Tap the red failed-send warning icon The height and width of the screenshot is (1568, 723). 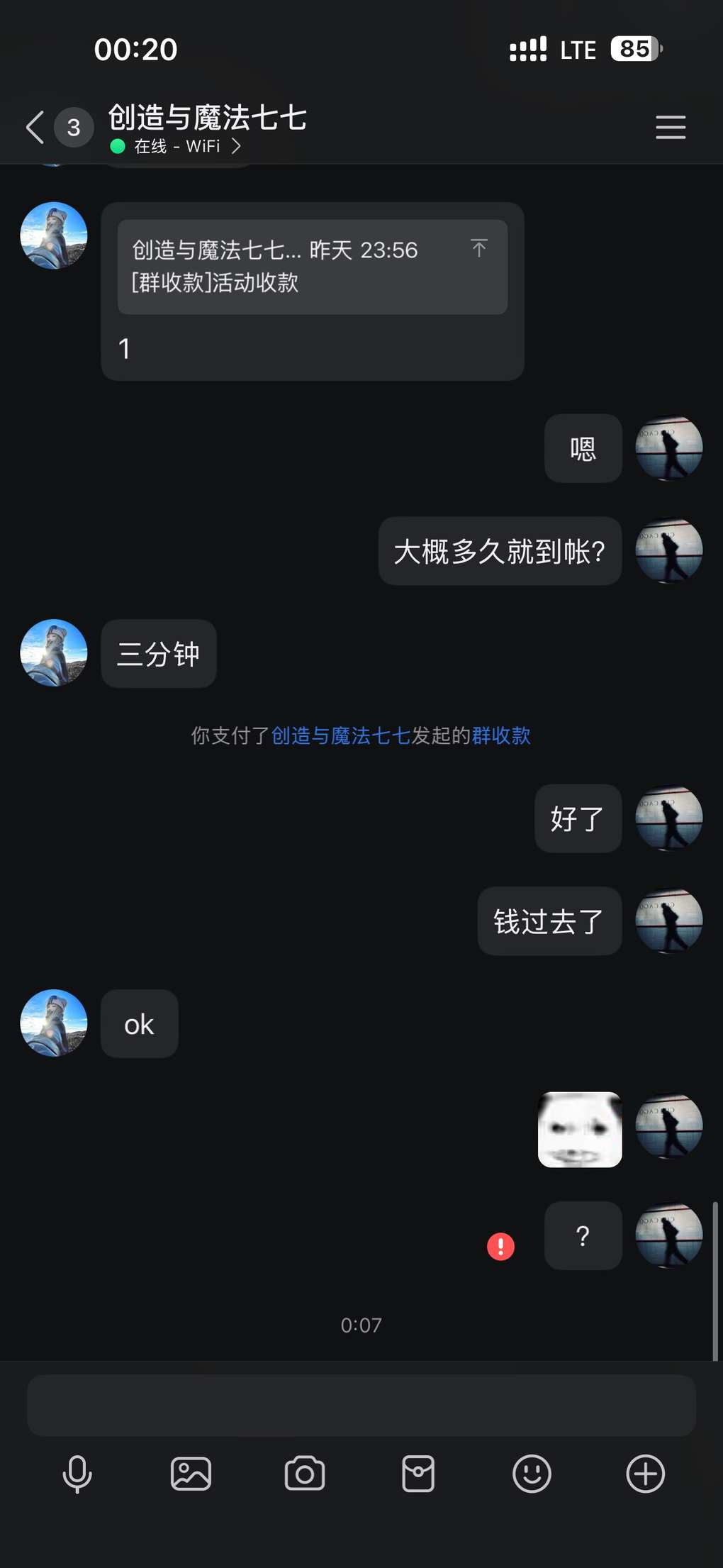500,1246
